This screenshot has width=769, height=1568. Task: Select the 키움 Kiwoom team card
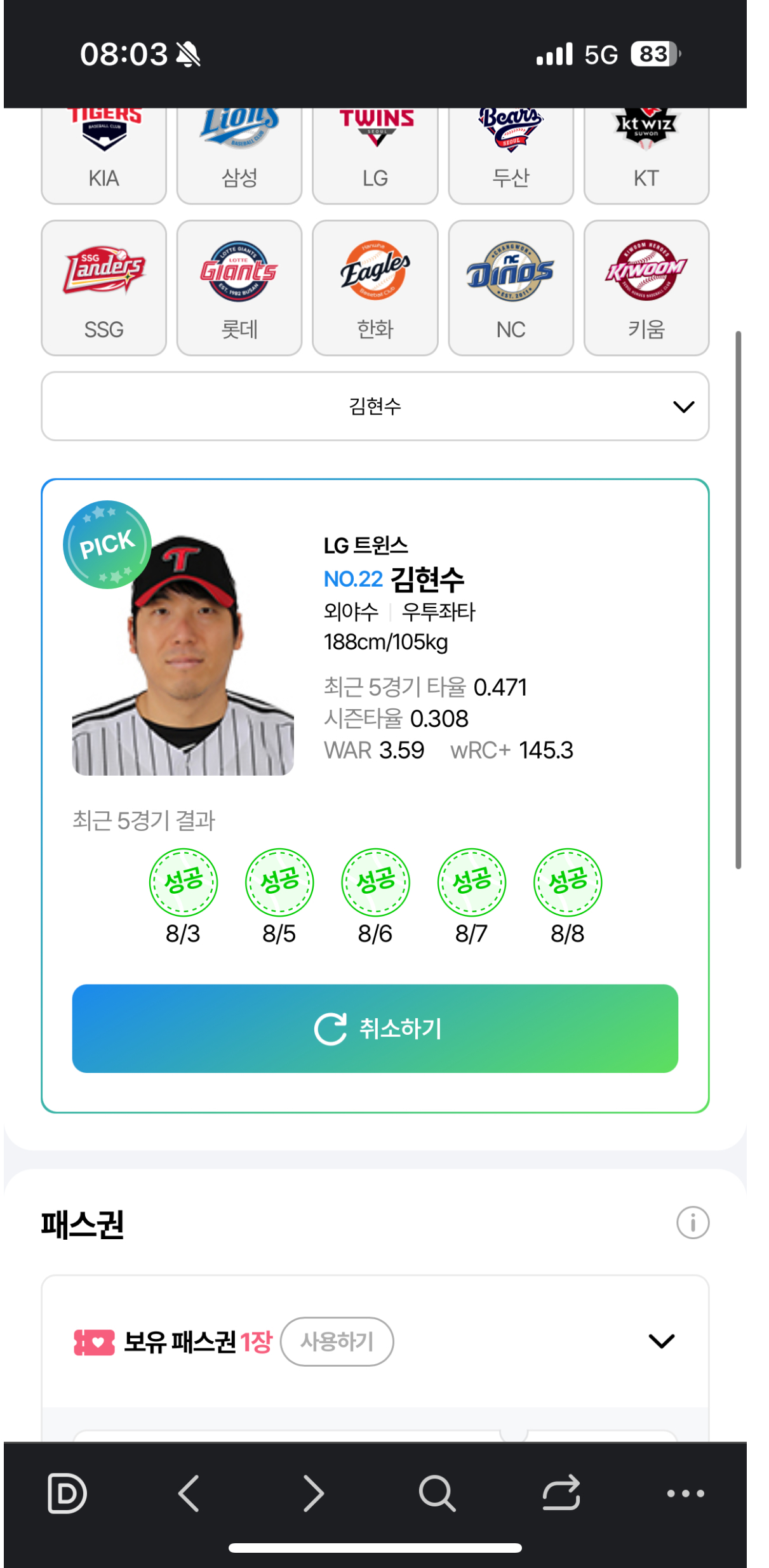point(646,288)
